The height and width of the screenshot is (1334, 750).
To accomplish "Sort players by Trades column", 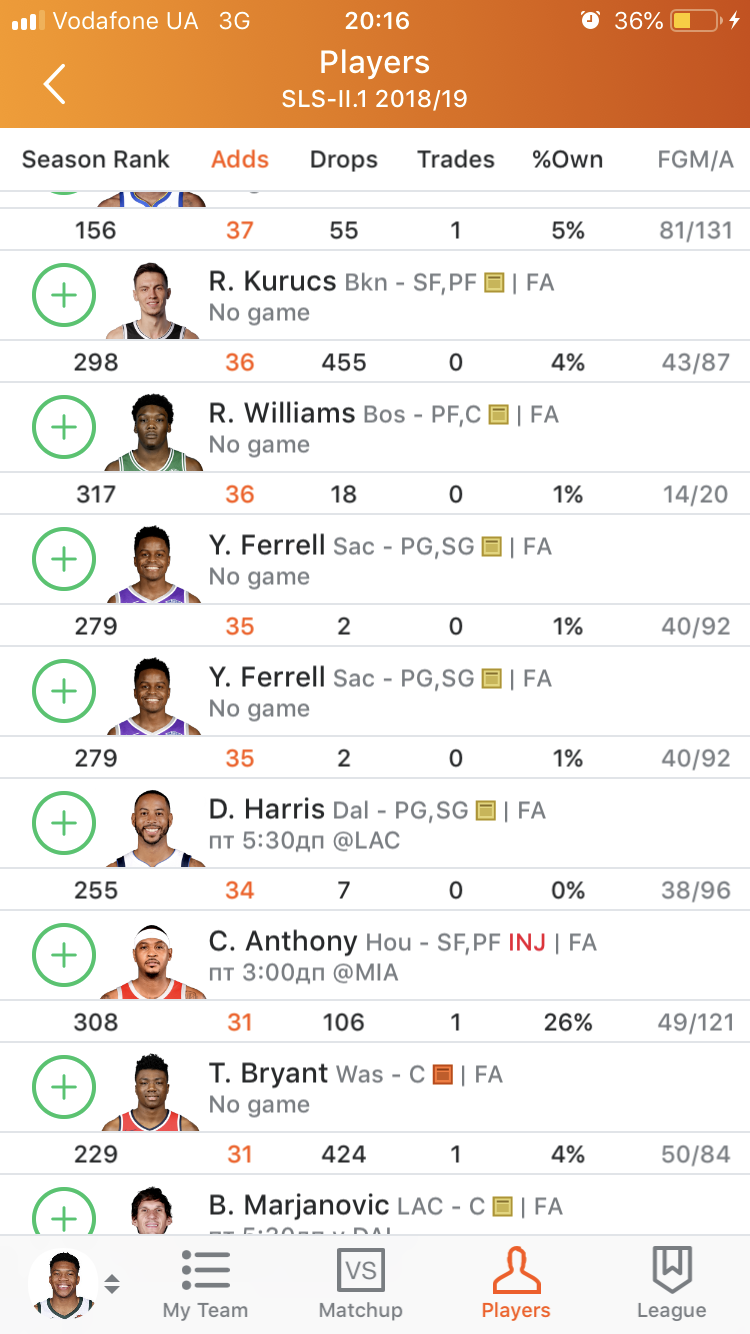I will point(456,160).
